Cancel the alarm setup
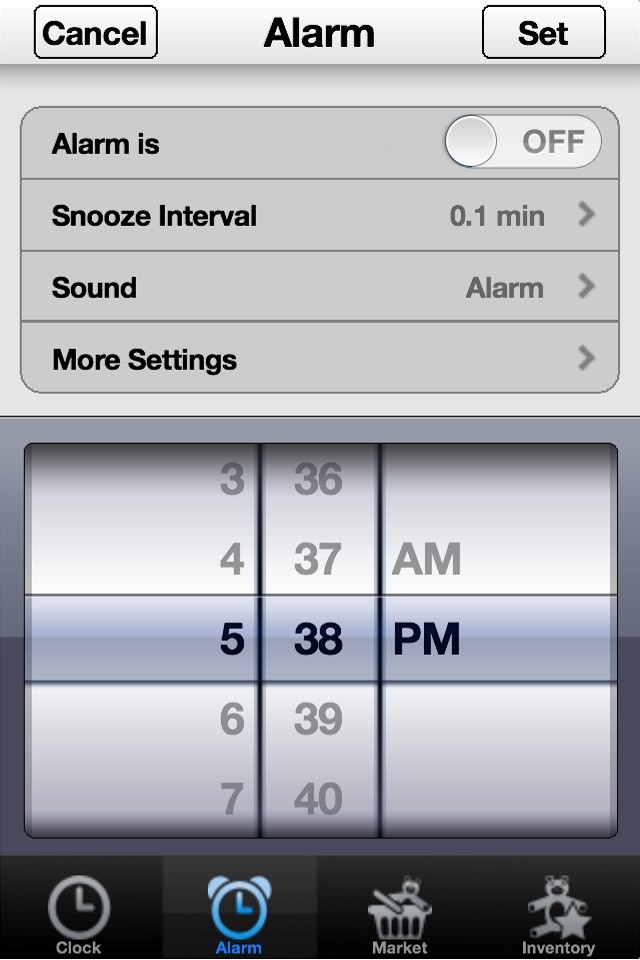Viewport: 640px width, 960px height. [x=95, y=33]
